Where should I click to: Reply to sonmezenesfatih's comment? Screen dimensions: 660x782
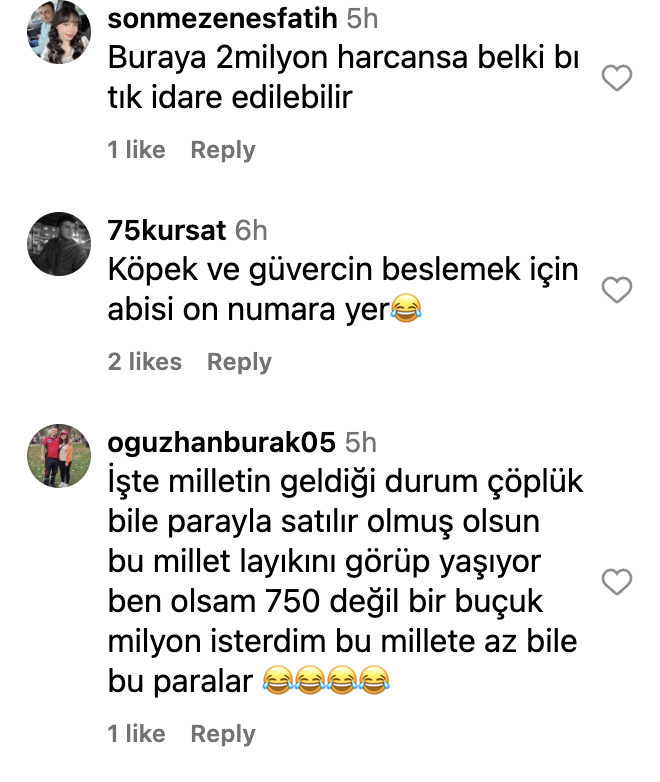[222, 150]
